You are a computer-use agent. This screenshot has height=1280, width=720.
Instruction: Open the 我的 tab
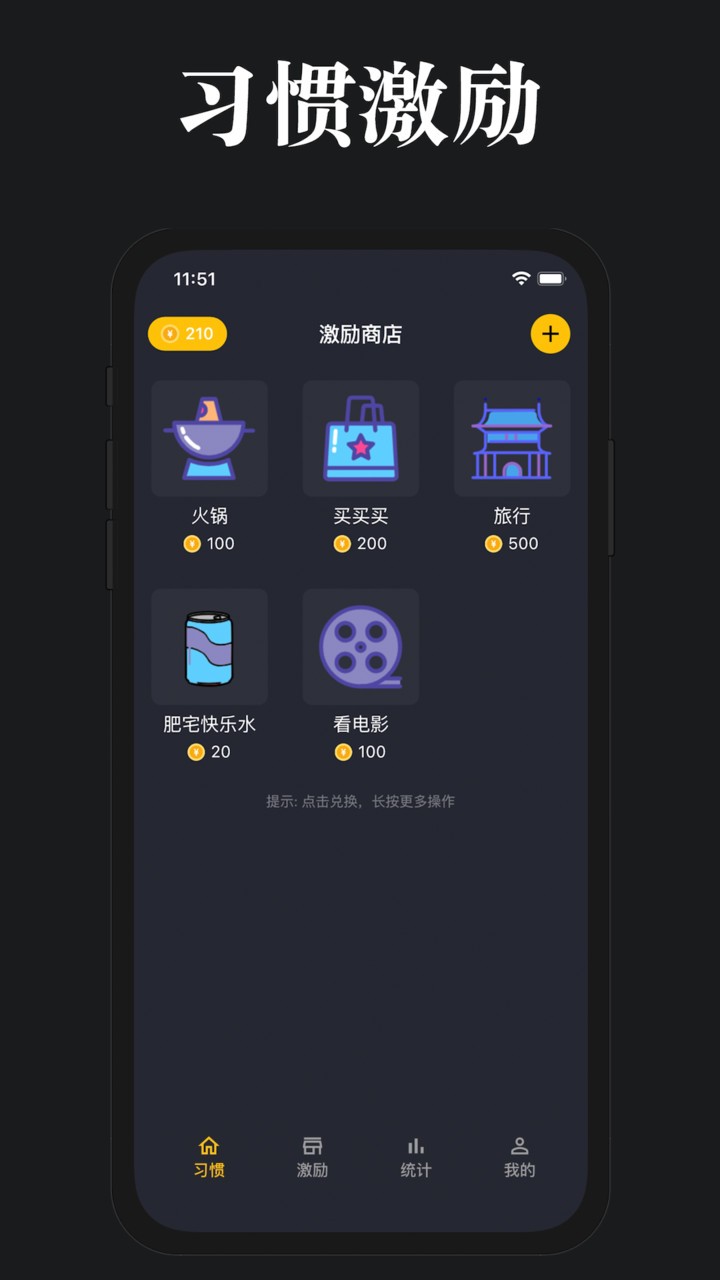coord(518,1155)
